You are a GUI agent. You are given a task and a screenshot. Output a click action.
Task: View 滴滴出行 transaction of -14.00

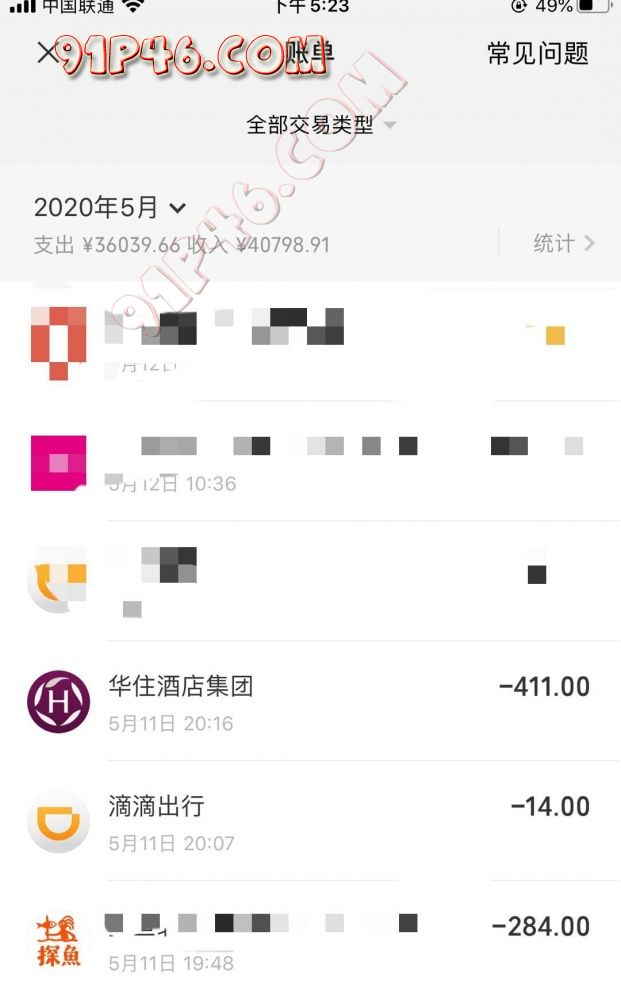pyautogui.click(x=310, y=822)
